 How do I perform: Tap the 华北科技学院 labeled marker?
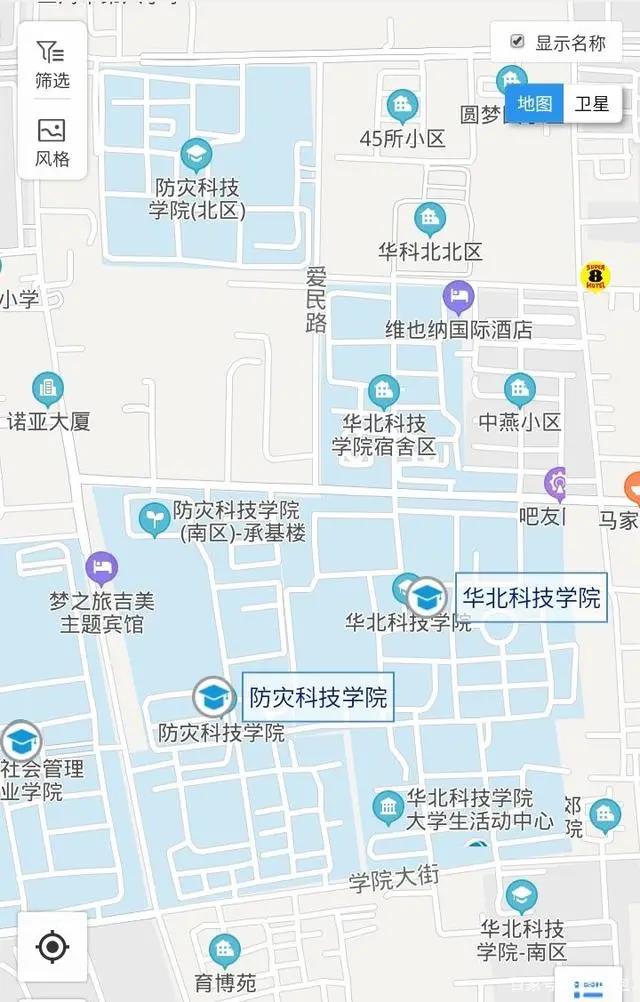click(427, 597)
